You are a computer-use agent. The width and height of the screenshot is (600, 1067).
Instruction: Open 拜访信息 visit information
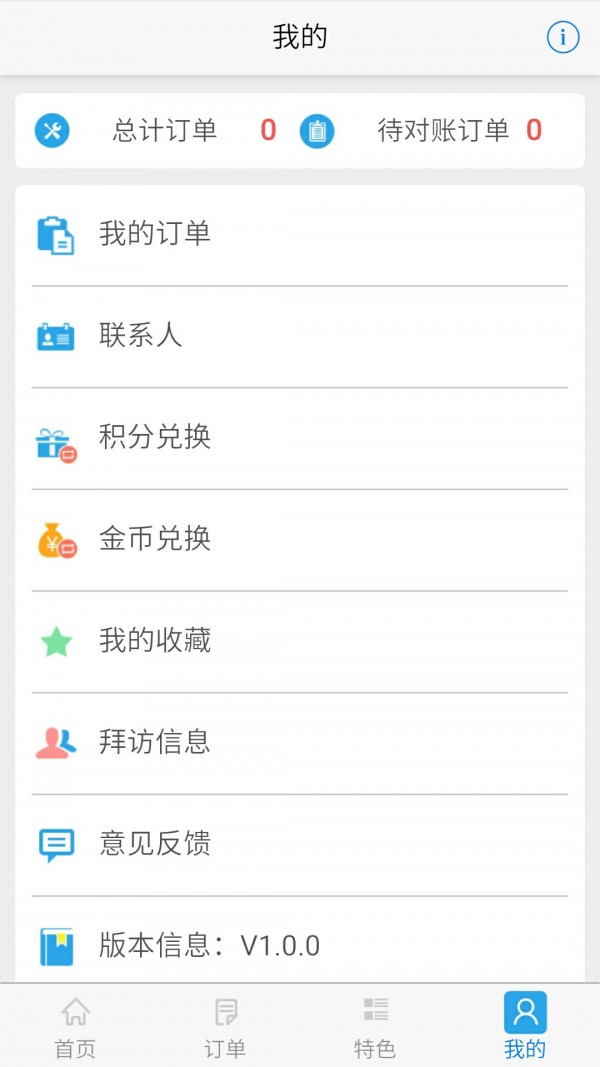300,743
